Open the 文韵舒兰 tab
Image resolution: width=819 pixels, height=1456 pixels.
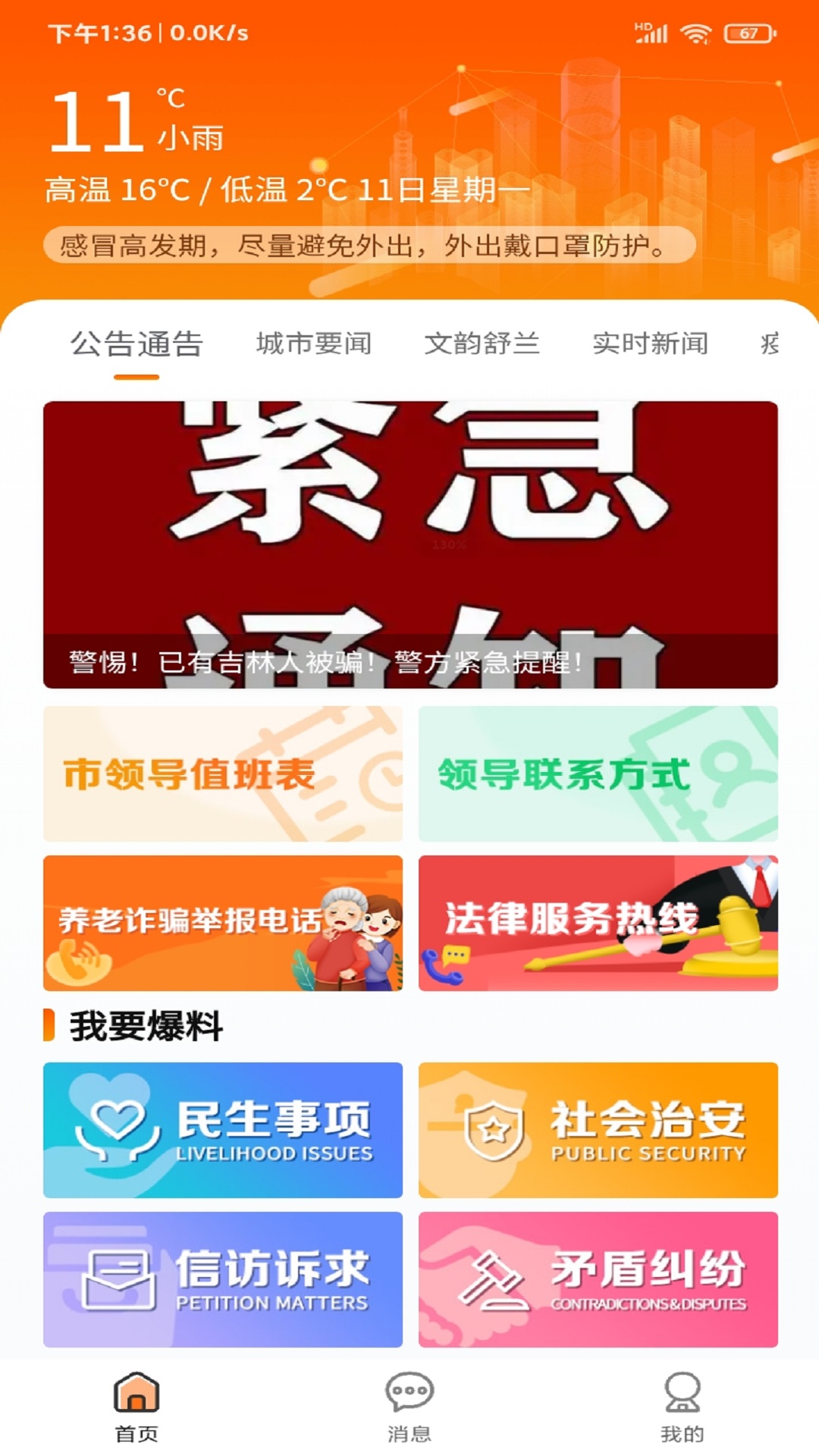coord(483,343)
